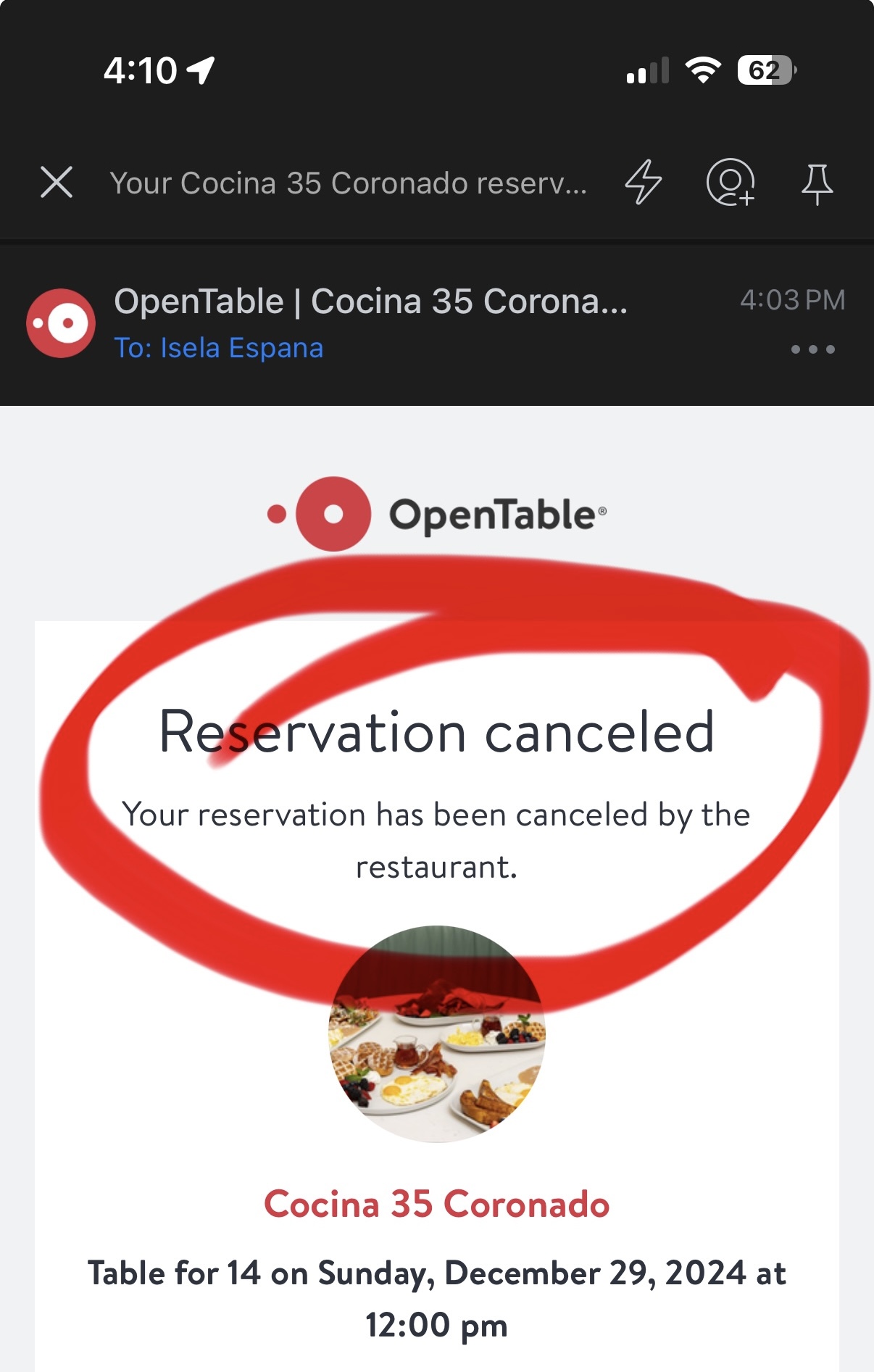Open the three-dot more options menu
Image resolution: width=874 pixels, height=1372 pixels.
pyautogui.click(x=812, y=349)
